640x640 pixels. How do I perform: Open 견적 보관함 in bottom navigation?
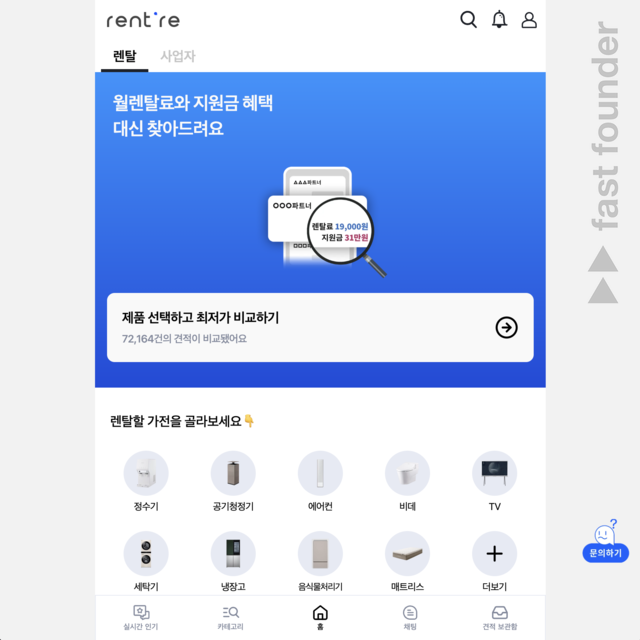click(x=500, y=617)
